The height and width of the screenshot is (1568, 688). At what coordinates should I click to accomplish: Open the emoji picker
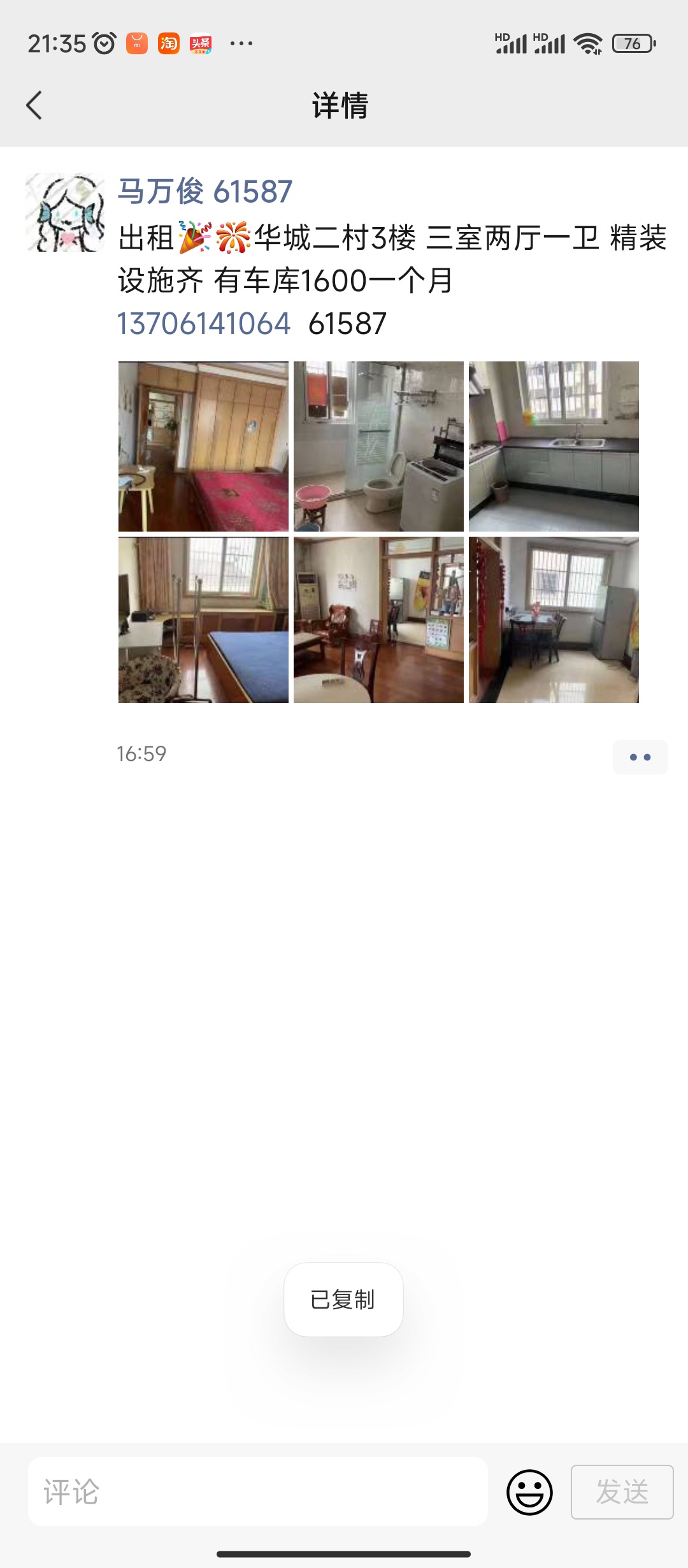pyautogui.click(x=529, y=1492)
